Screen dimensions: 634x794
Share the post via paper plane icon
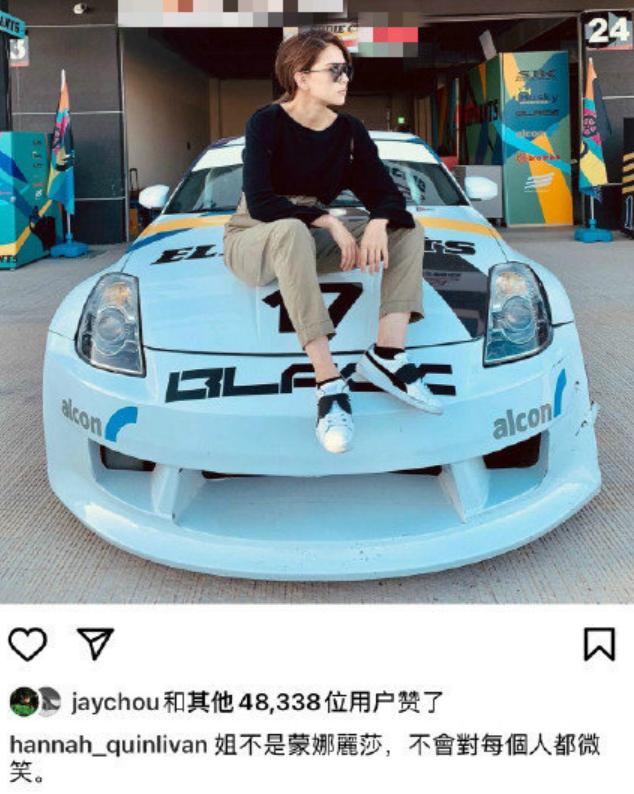click(96, 643)
